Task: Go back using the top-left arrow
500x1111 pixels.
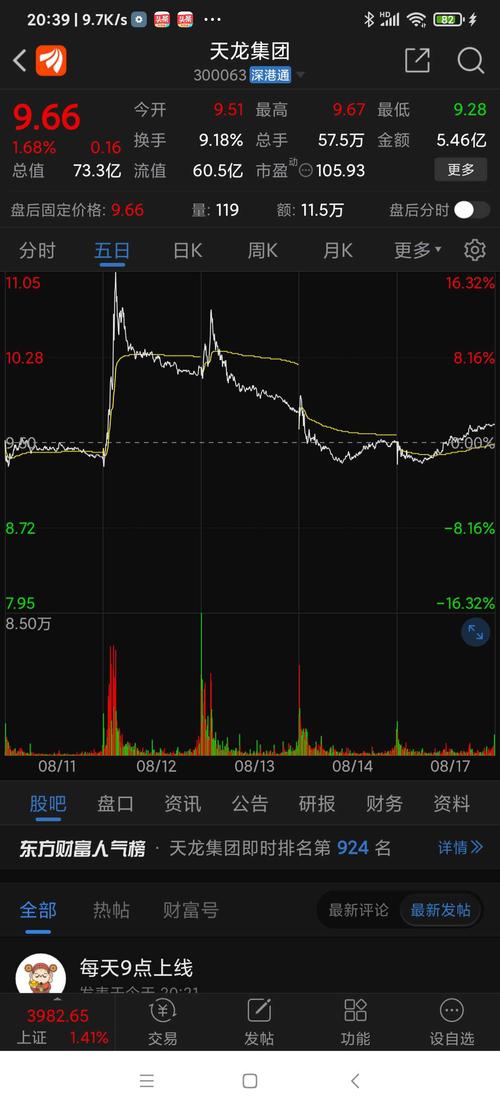Action: (20, 61)
